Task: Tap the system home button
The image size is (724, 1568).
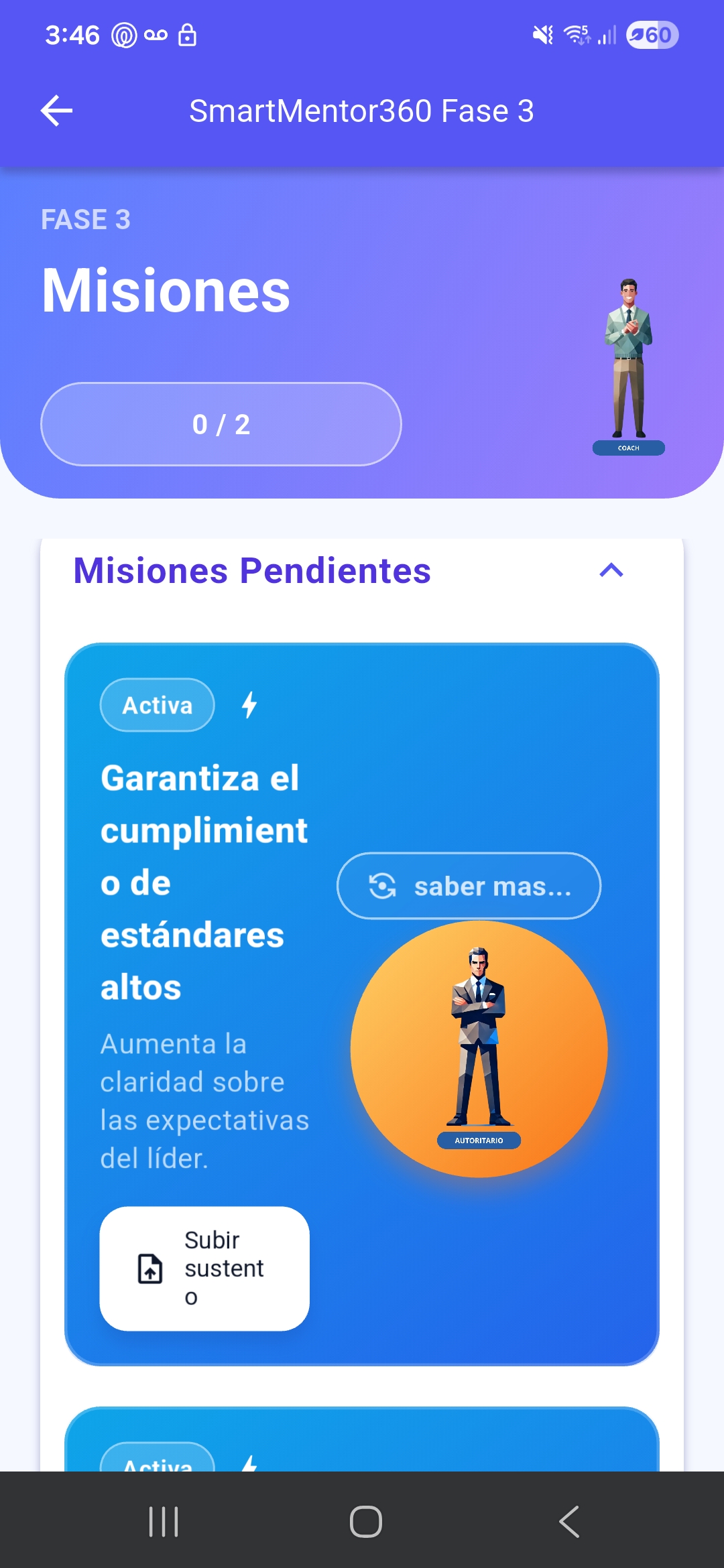Action: click(365, 1521)
